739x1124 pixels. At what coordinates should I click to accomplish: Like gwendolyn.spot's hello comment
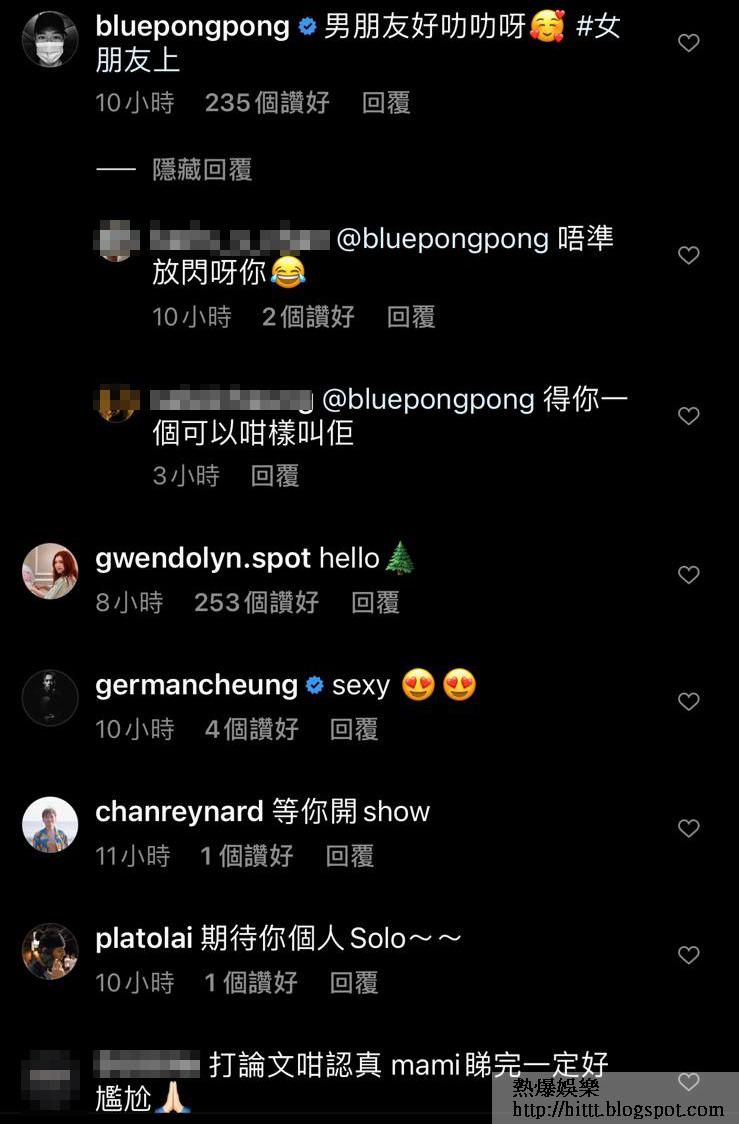point(688,575)
